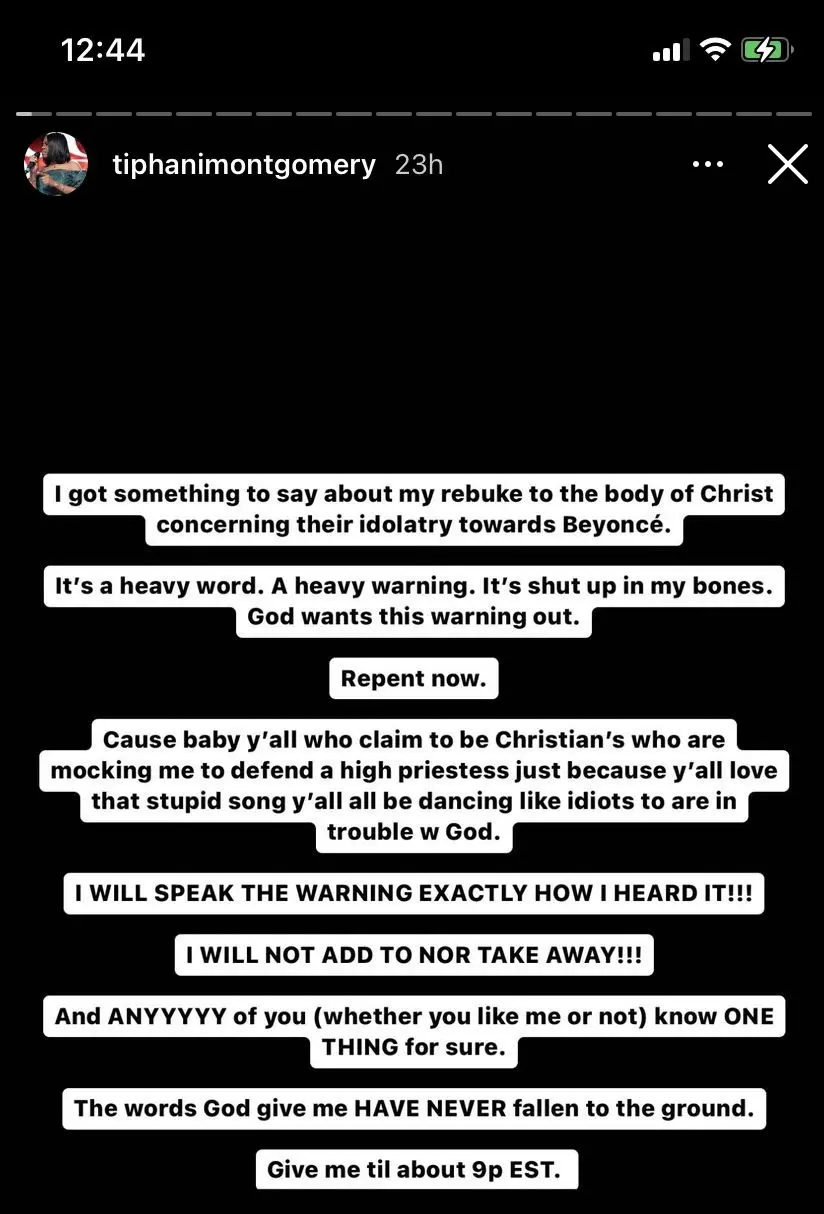
Task: Tap the tiphanimontgomery username
Action: click(x=244, y=164)
